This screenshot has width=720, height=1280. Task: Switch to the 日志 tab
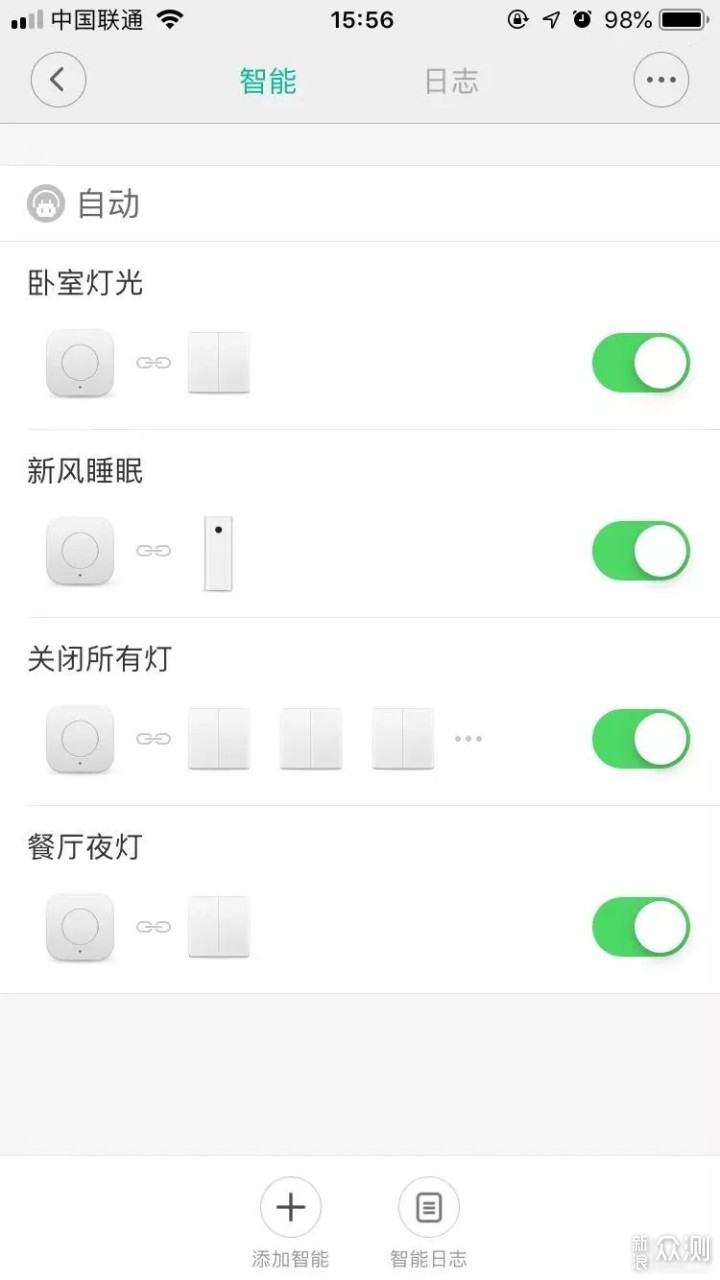451,81
